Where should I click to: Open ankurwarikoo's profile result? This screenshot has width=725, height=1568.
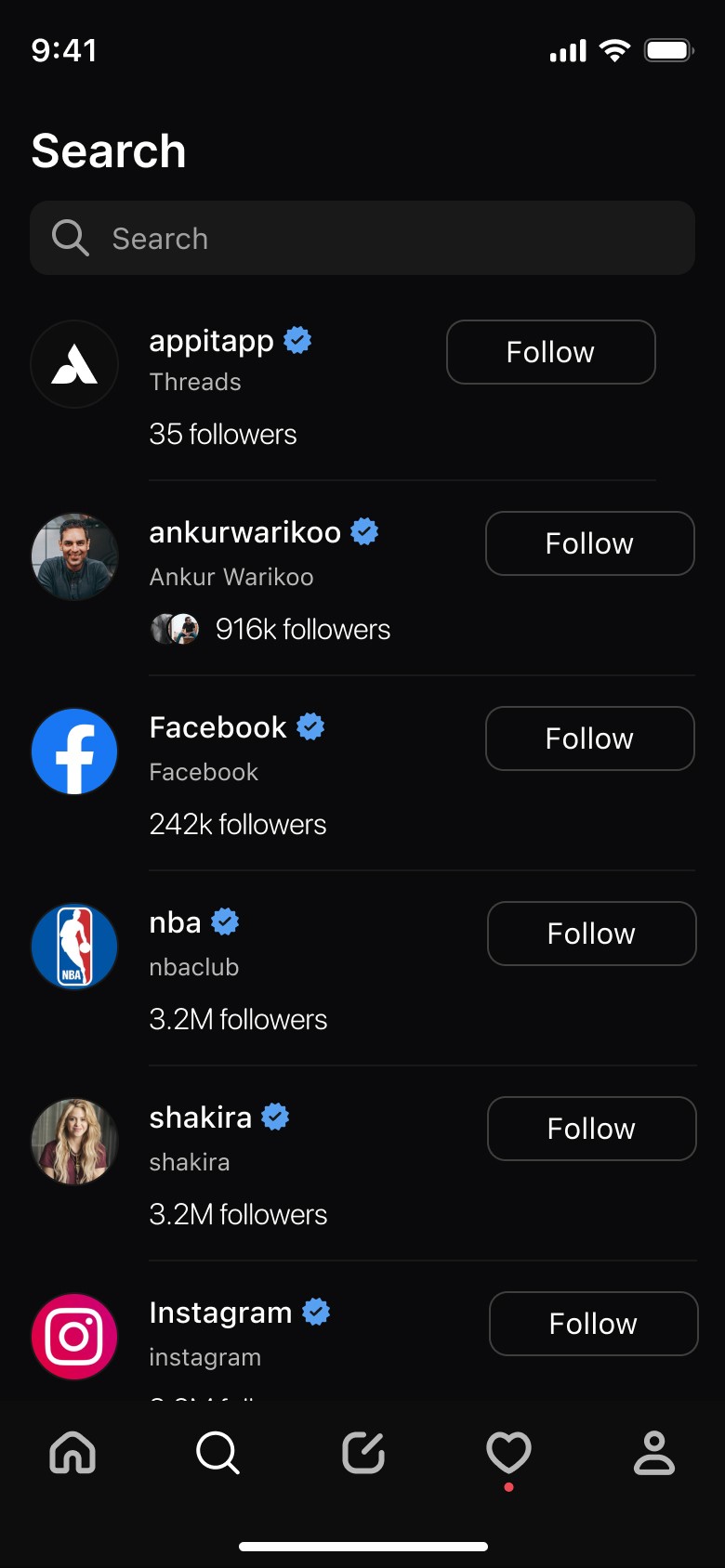pos(244,532)
